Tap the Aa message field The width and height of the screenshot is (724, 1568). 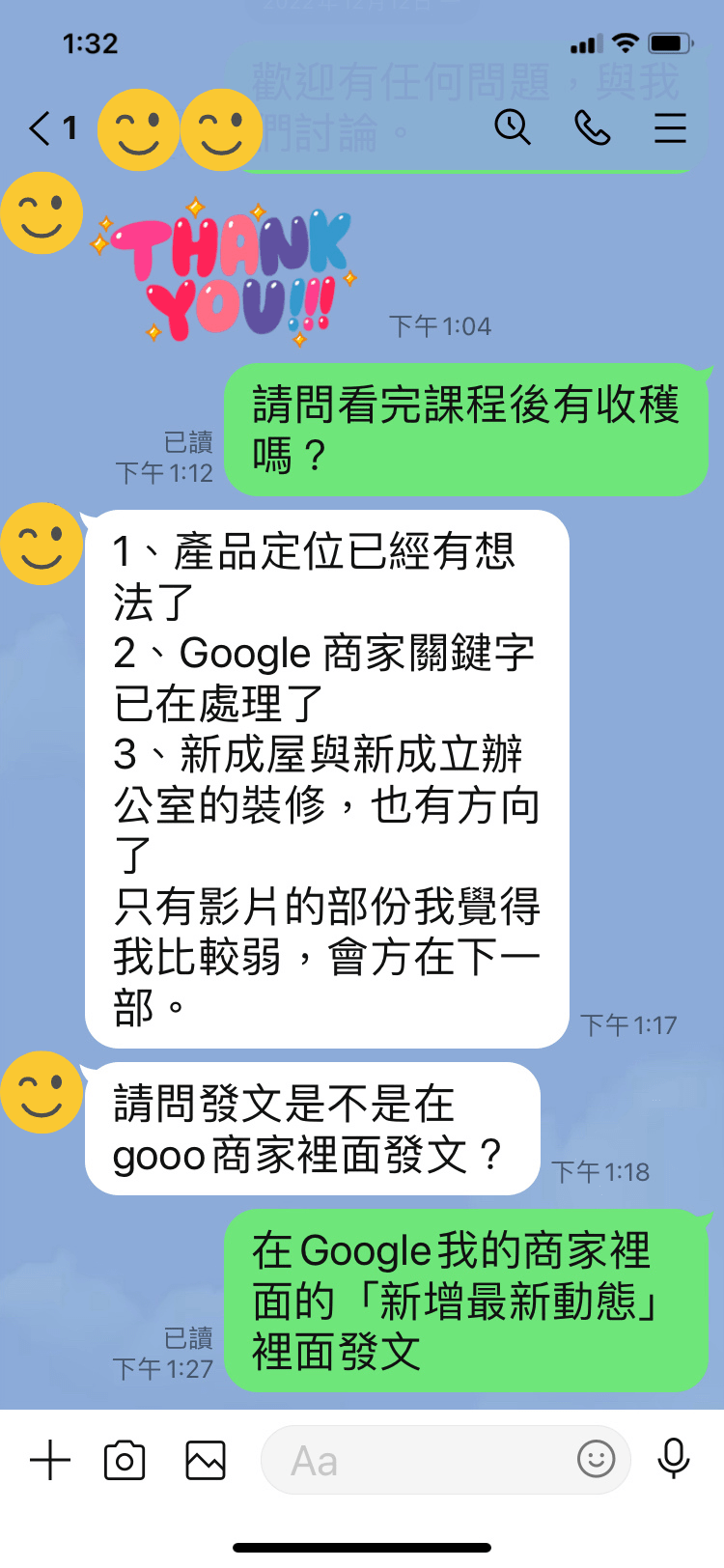(415, 1460)
